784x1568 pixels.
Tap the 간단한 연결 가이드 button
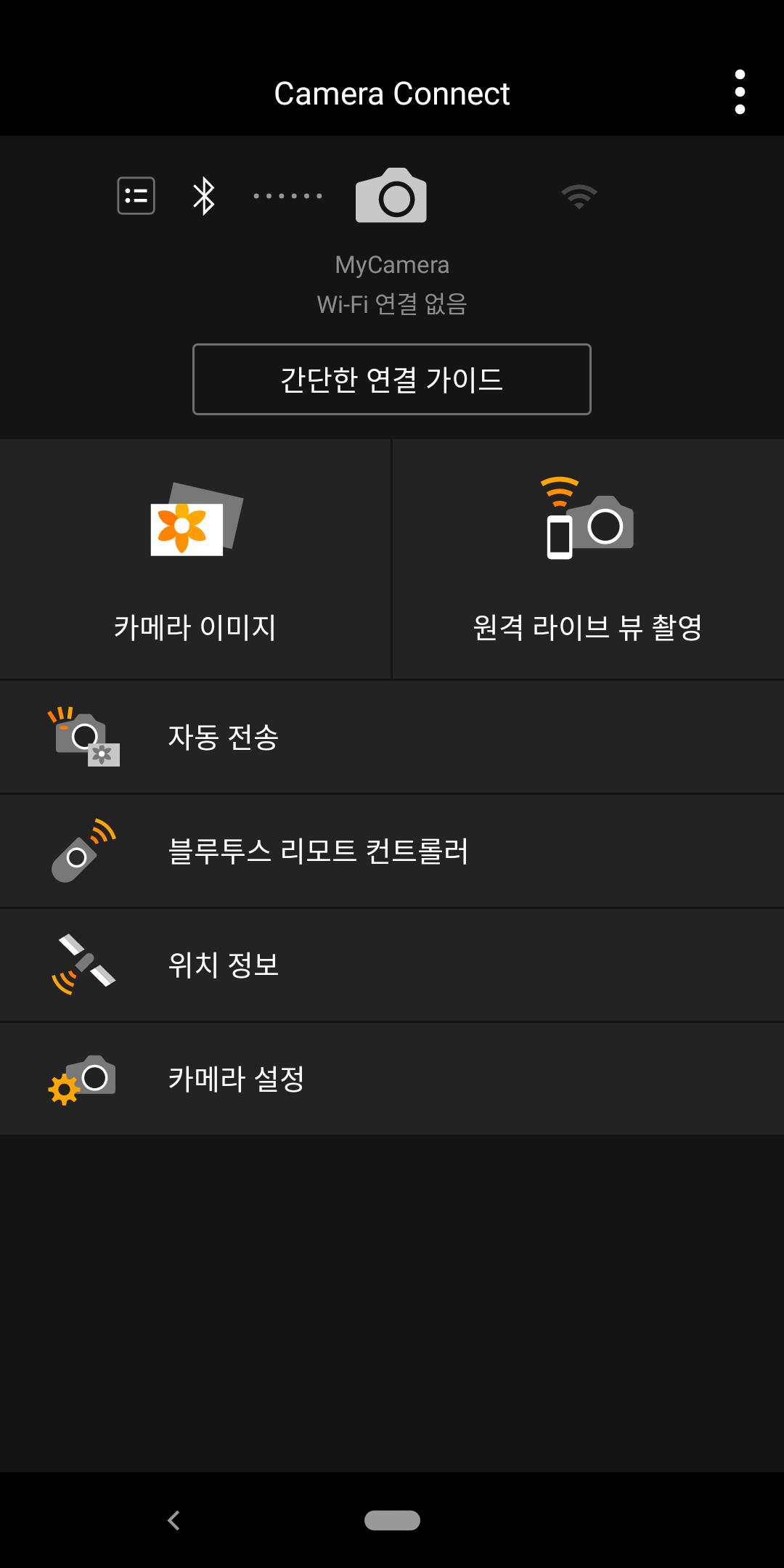(x=392, y=379)
